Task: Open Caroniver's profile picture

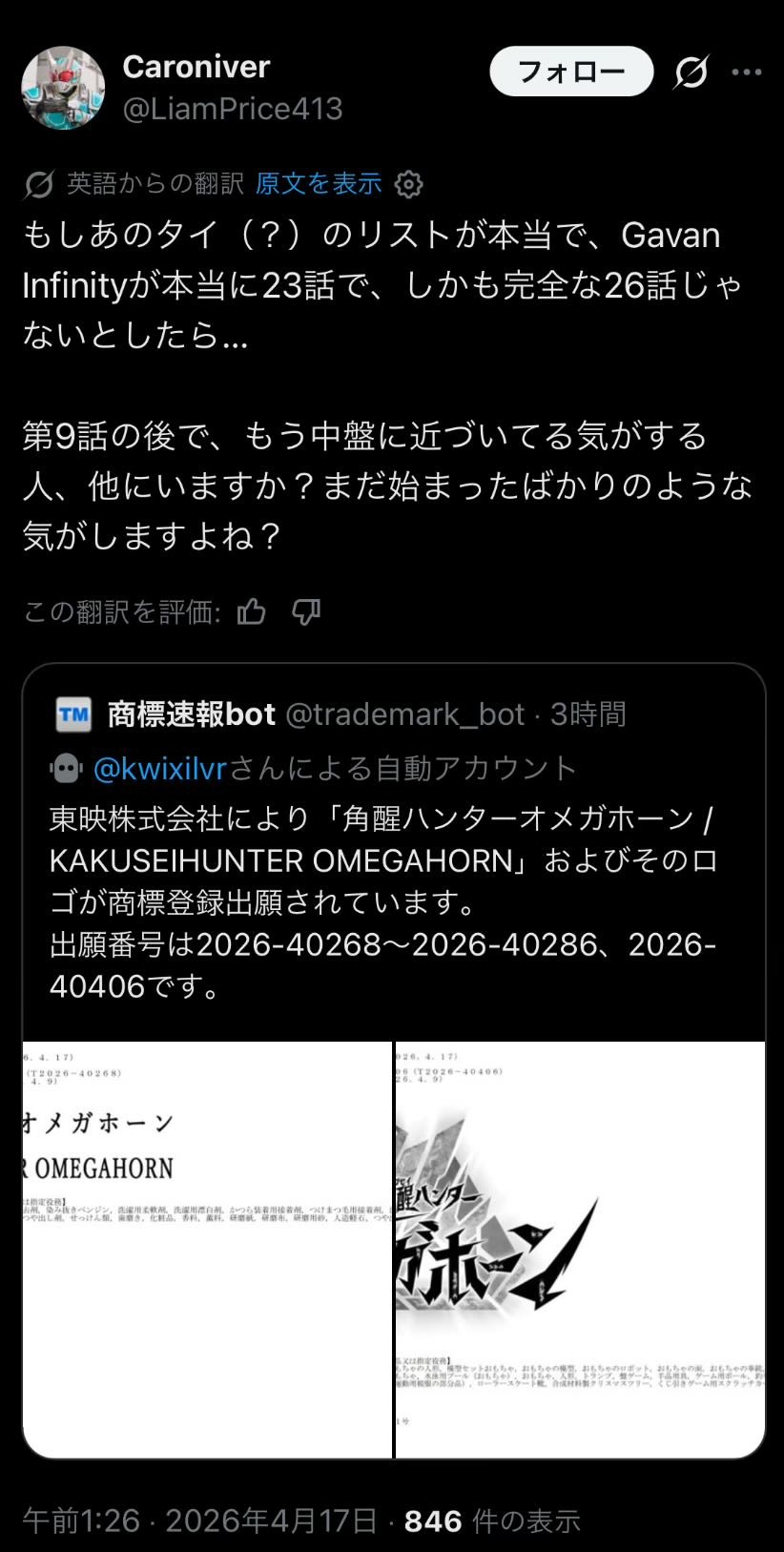Action: pos(63,88)
